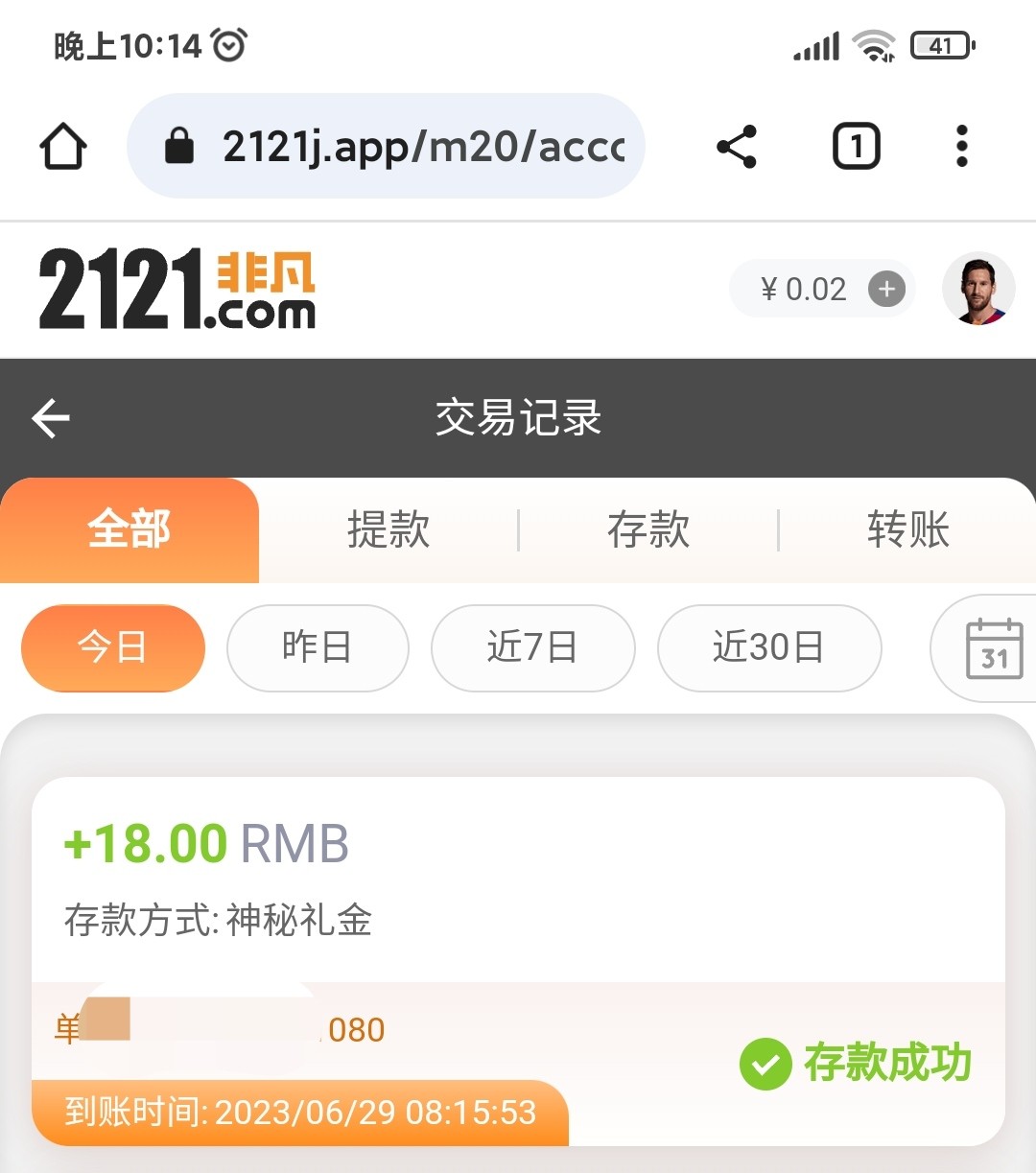Viewport: 1036px width, 1173px height.
Task: Switch to the 全部 tab
Action: pos(129,529)
